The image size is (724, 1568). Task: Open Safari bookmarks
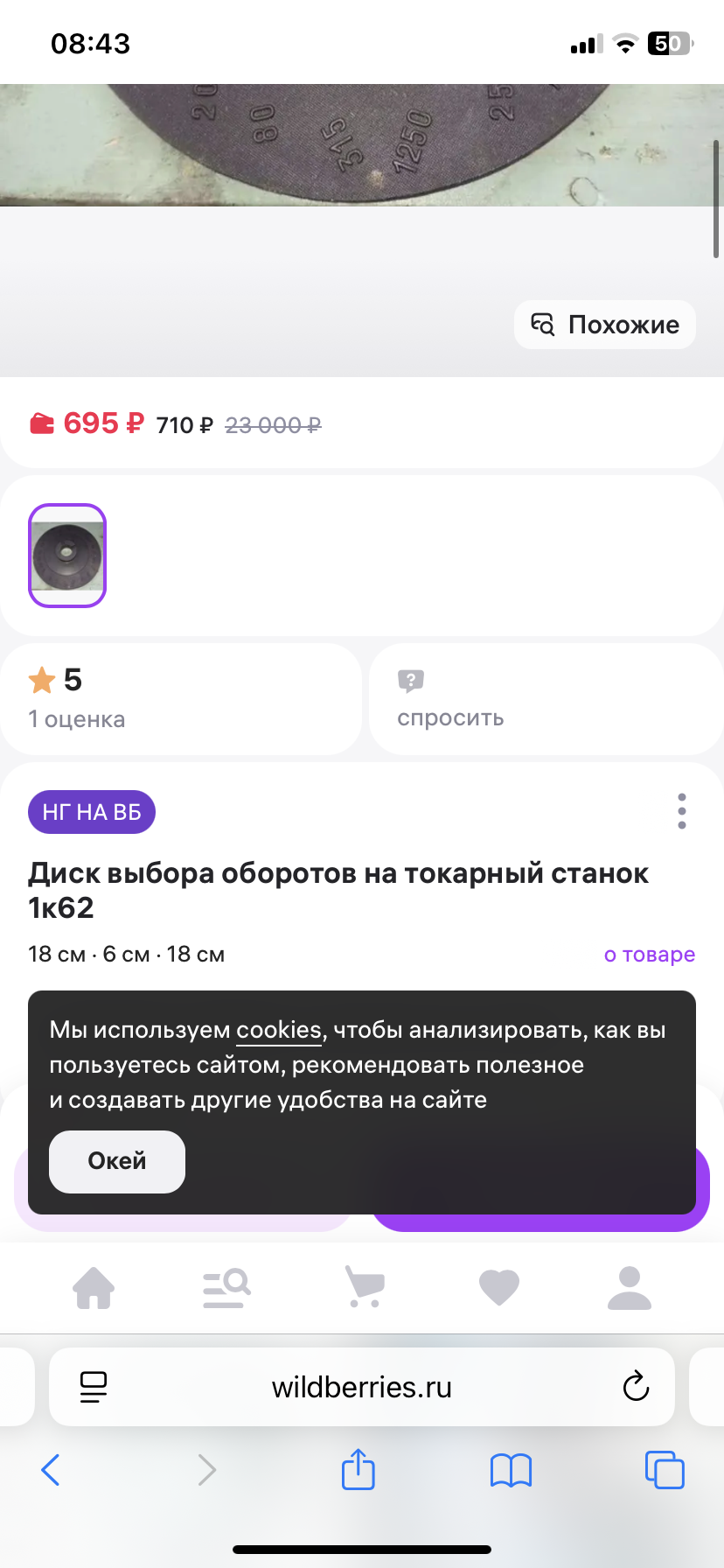coord(511,1470)
